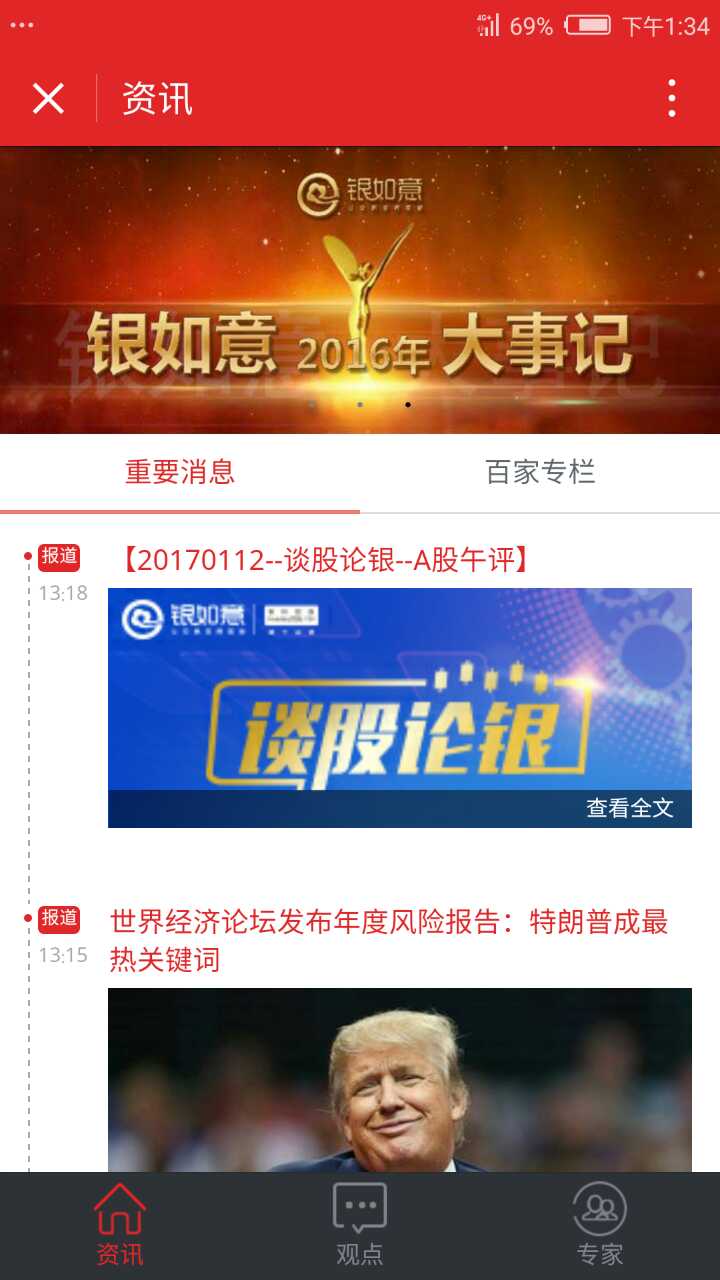720x1280 pixels.
Task: Switch to the 重要消息 tab
Action: (x=180, y=472)
